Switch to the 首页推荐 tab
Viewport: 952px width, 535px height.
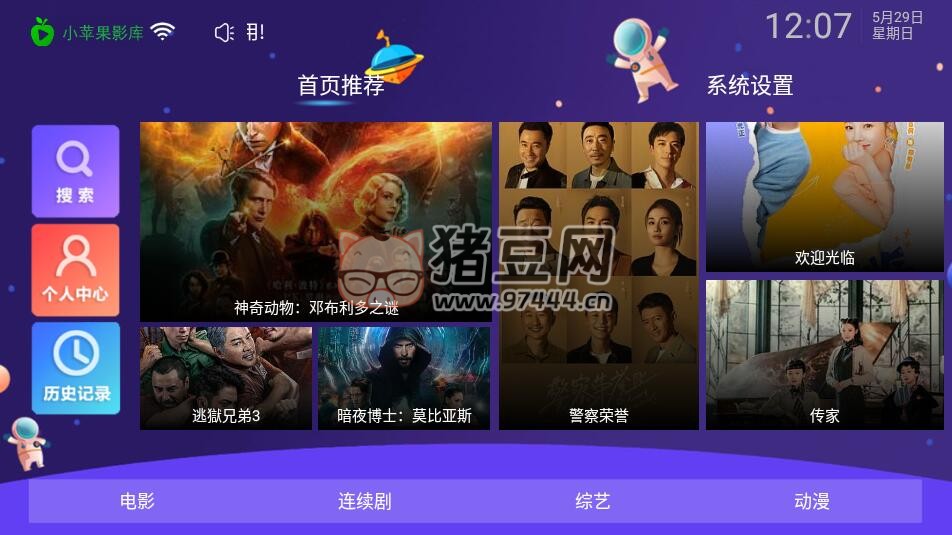coord(340,86)
